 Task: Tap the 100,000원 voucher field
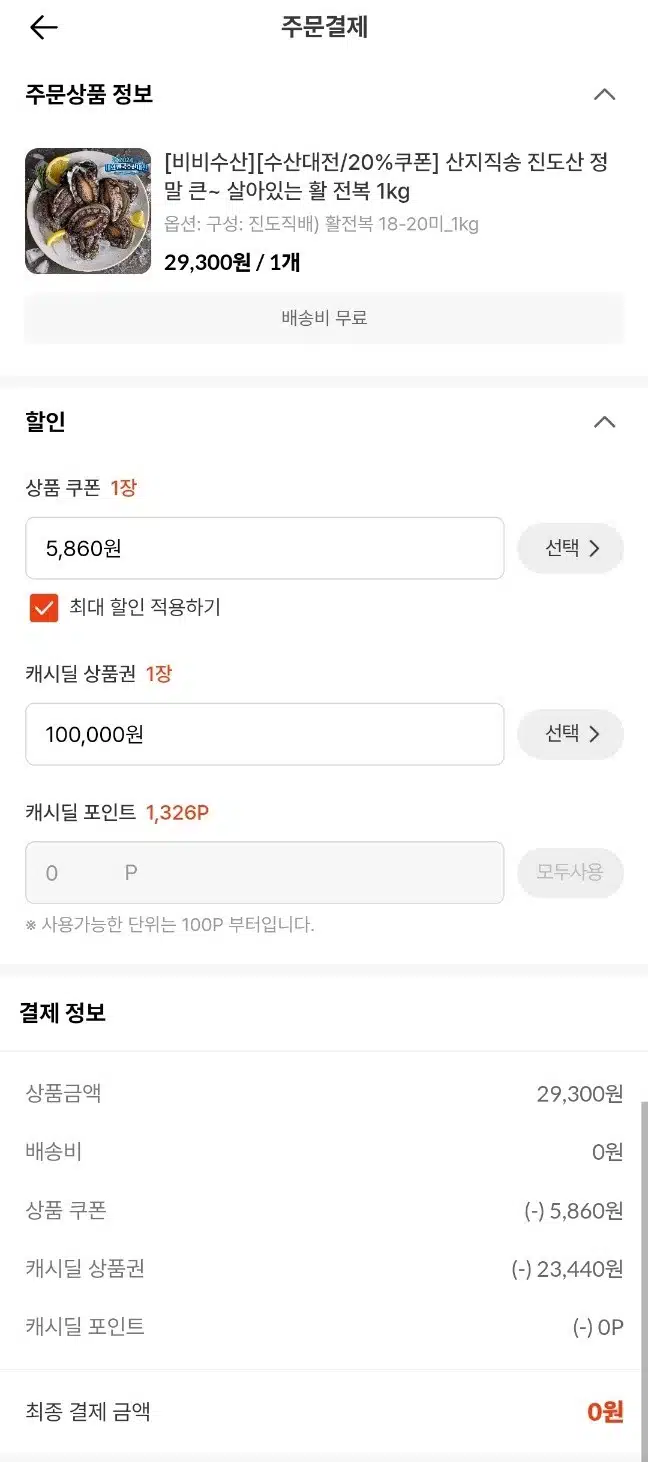264,734
